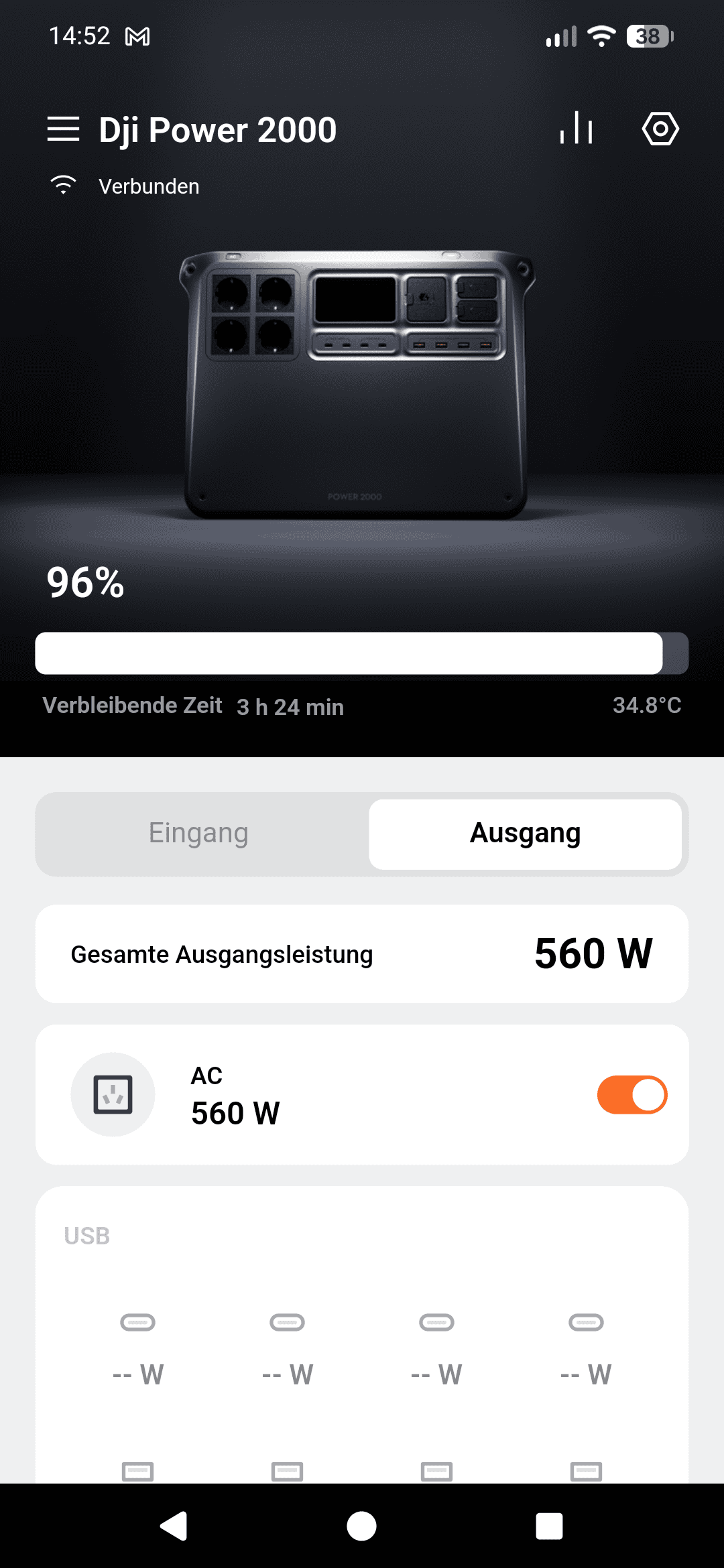
Task: Turn off the AC output switch
Action: click(x=631, y=1095)
